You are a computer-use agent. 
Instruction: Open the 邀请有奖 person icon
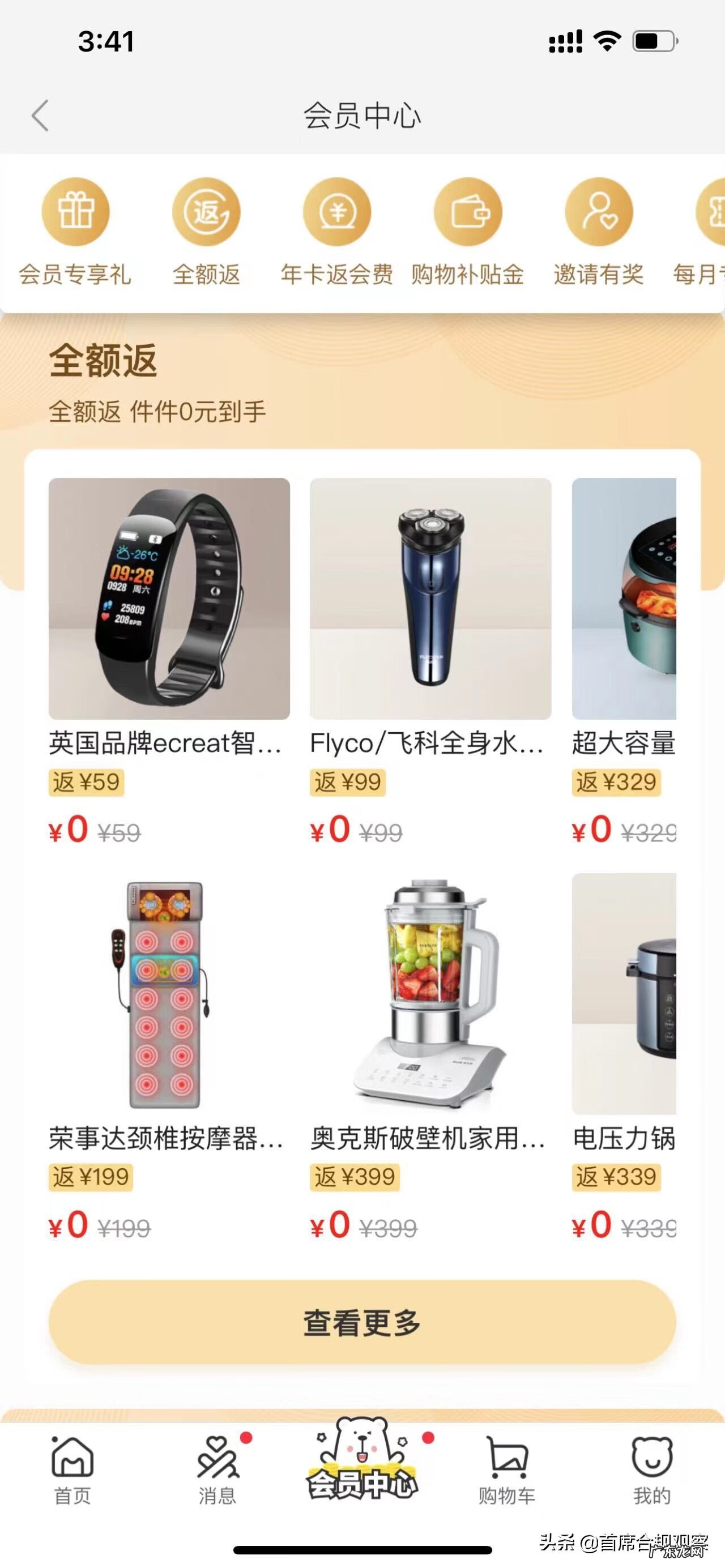598,211
